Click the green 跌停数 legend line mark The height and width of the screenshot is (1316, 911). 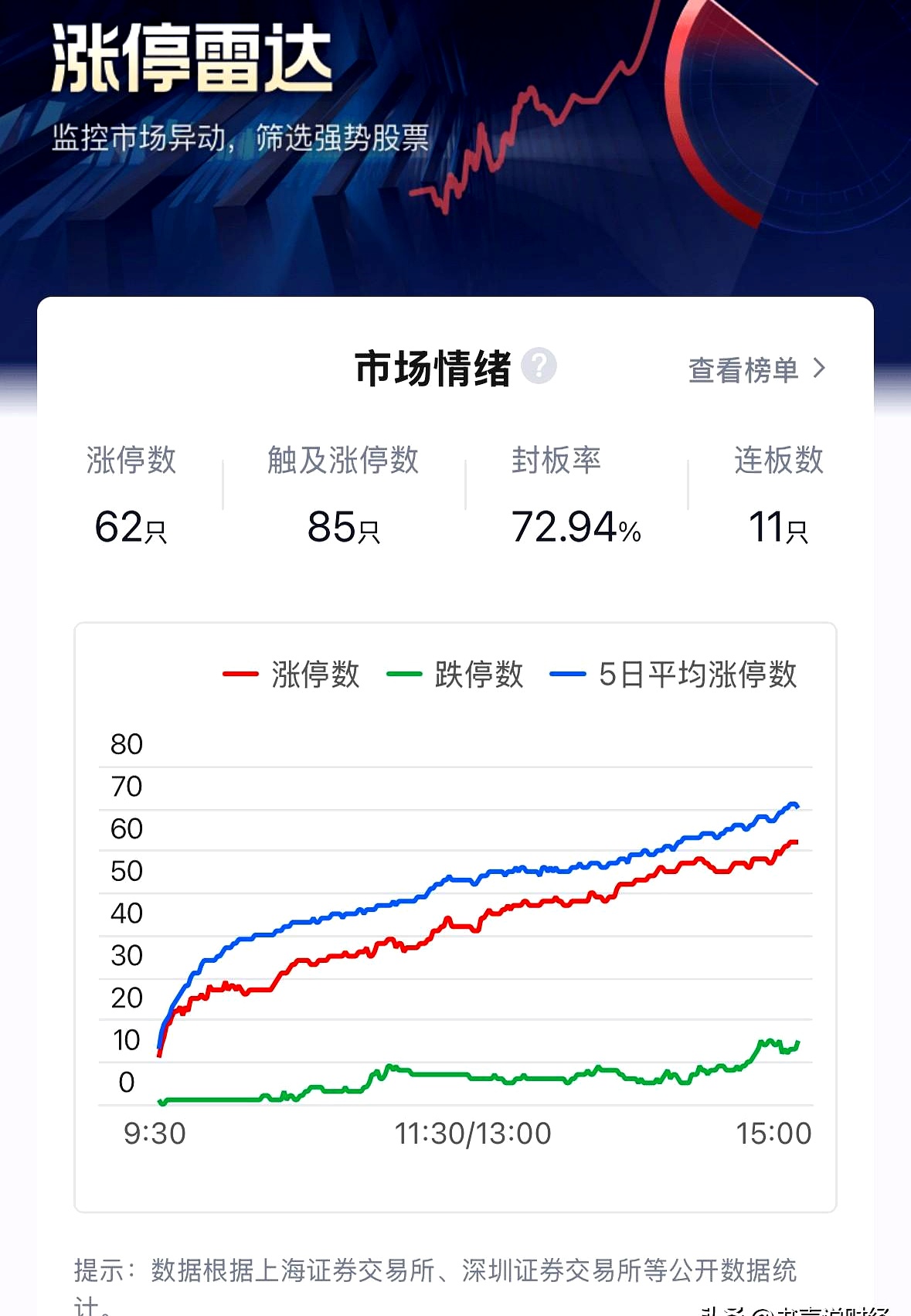(407, 675)
